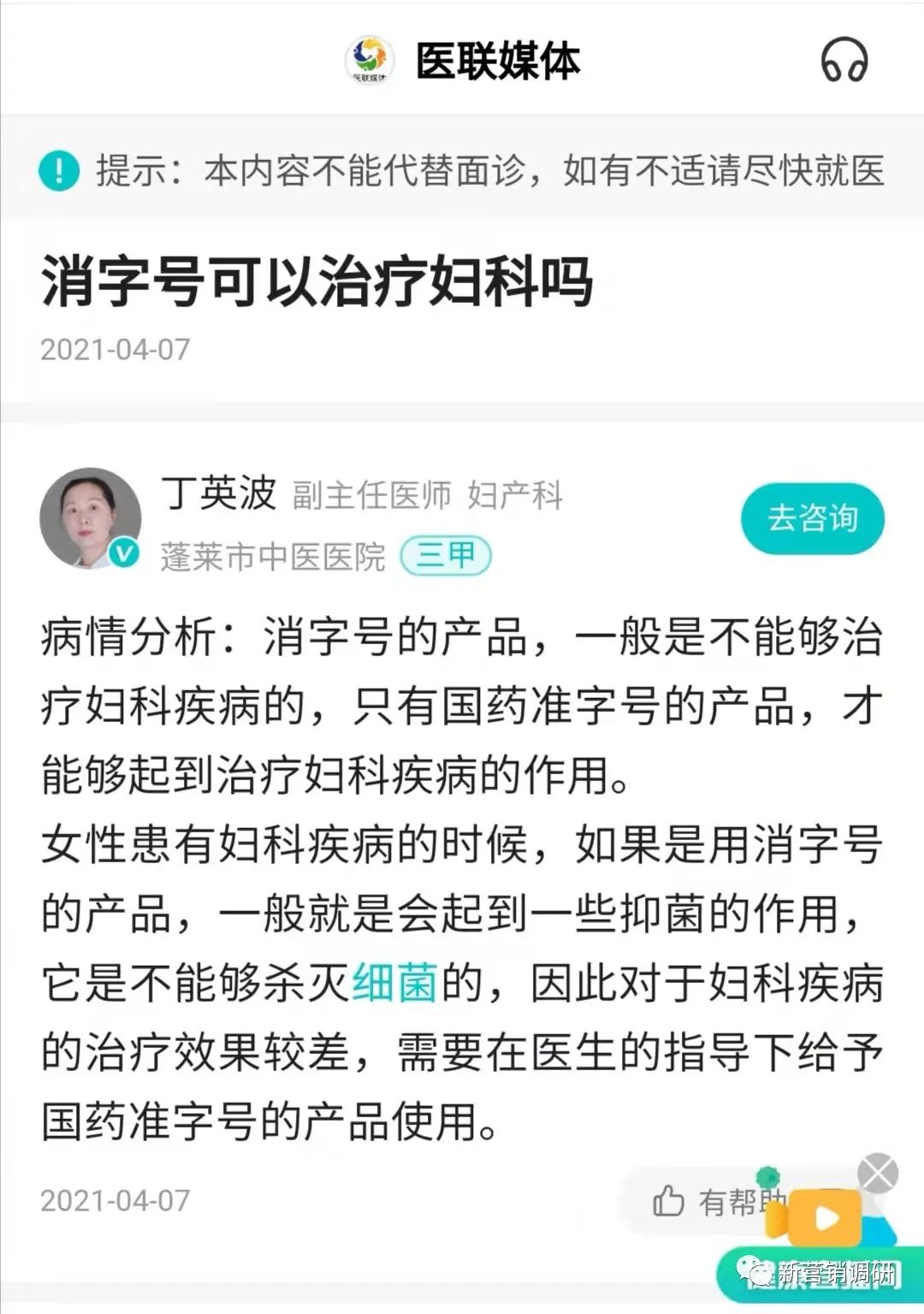Tap the headphones listen icon

click(x=844, y=61)
